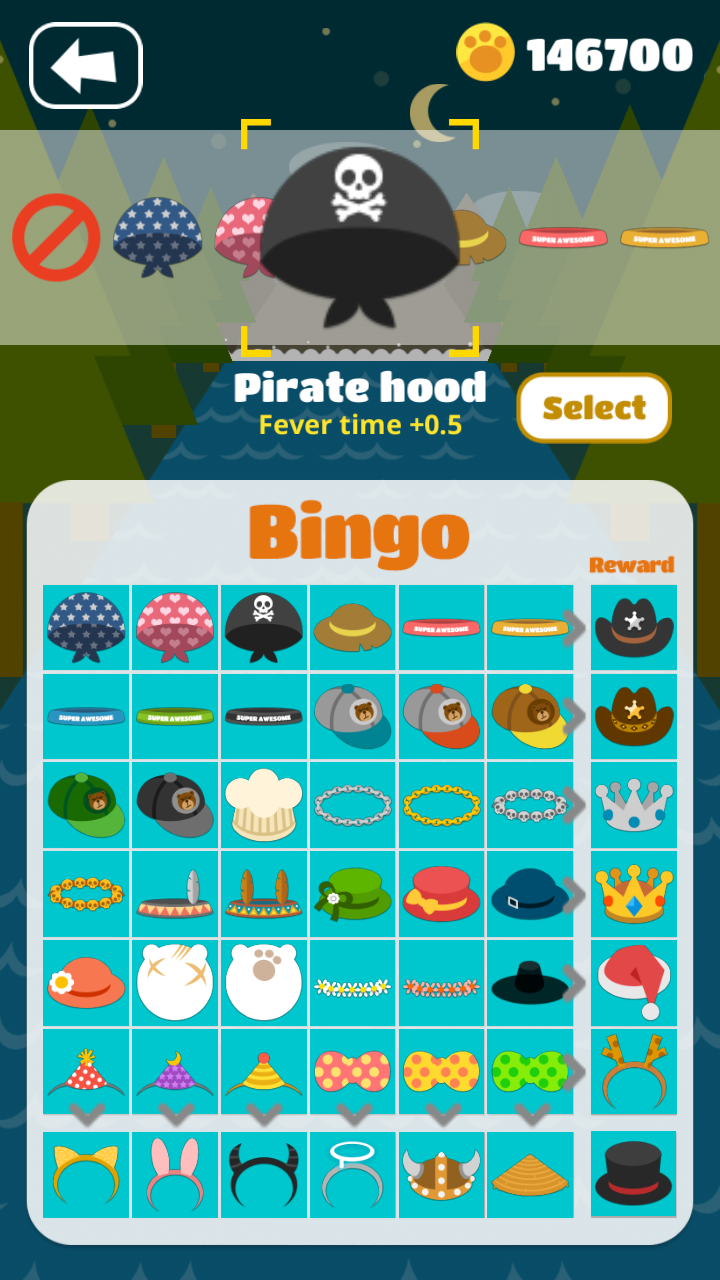This screenshot has height=1280, width=720.
Task: Tap the black top hat grand reward
Action: click(634, 1175)
